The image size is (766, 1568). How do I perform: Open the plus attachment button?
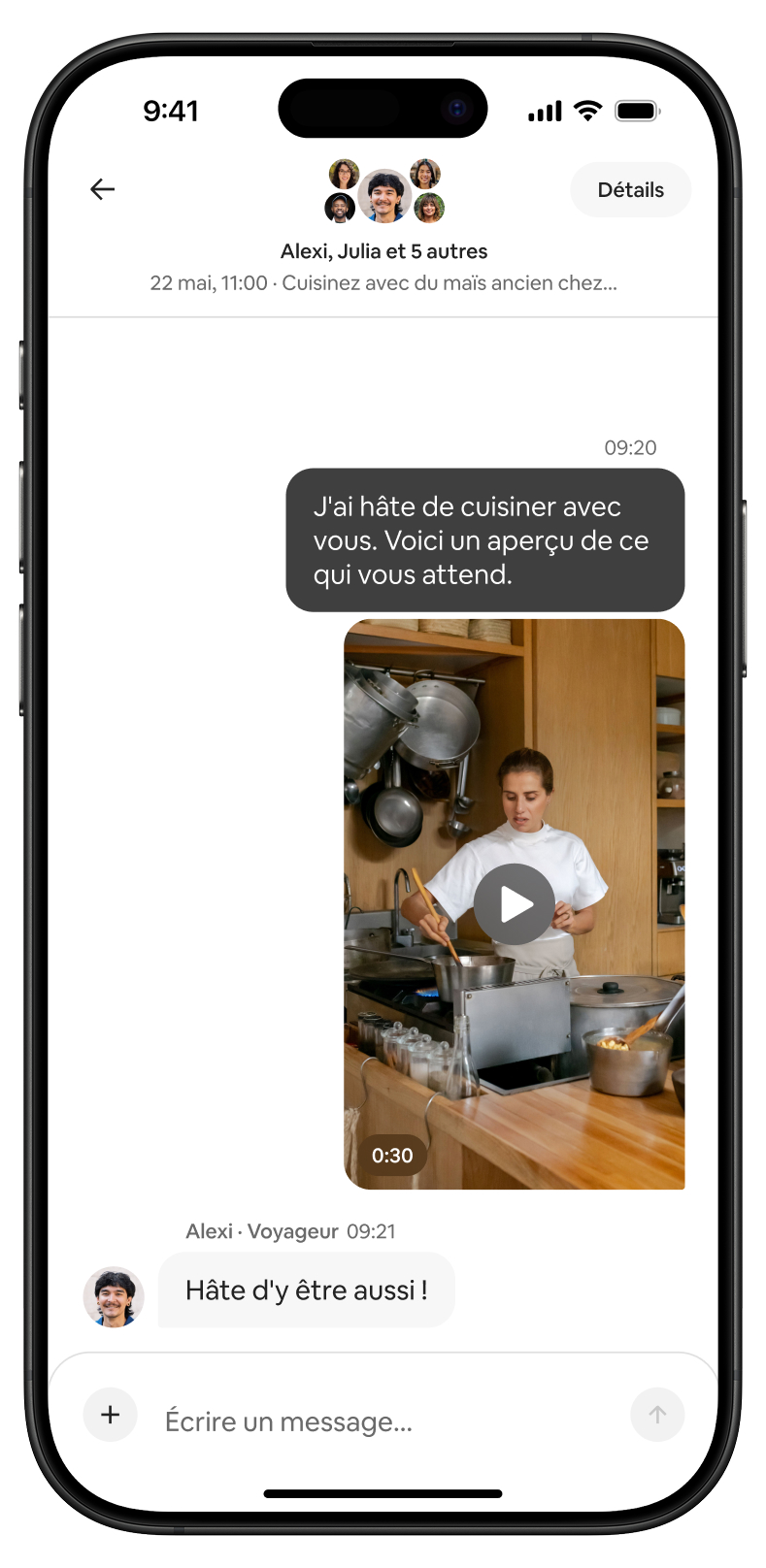pyautogui.click(x=111, y=1415)
